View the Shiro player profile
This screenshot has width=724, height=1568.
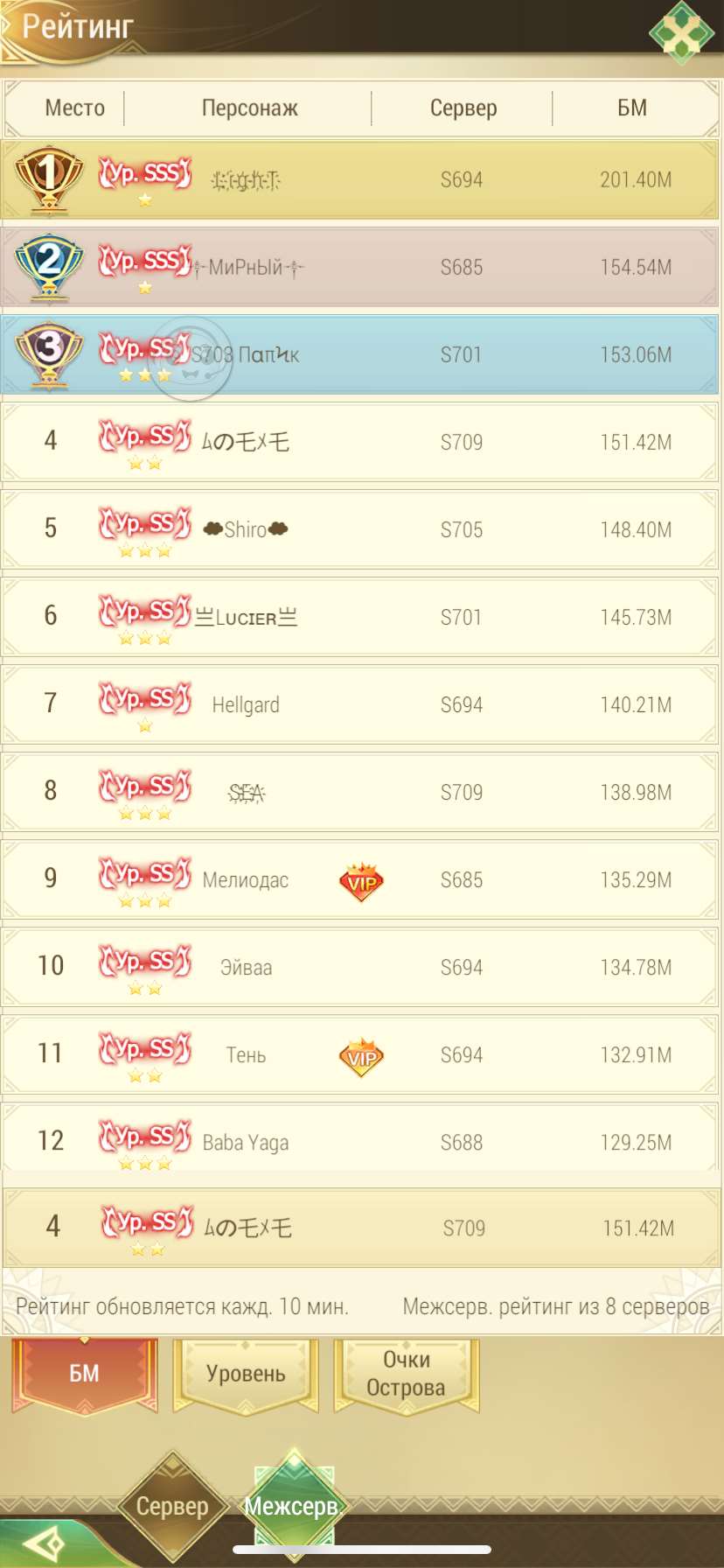[x=360, y=529]
